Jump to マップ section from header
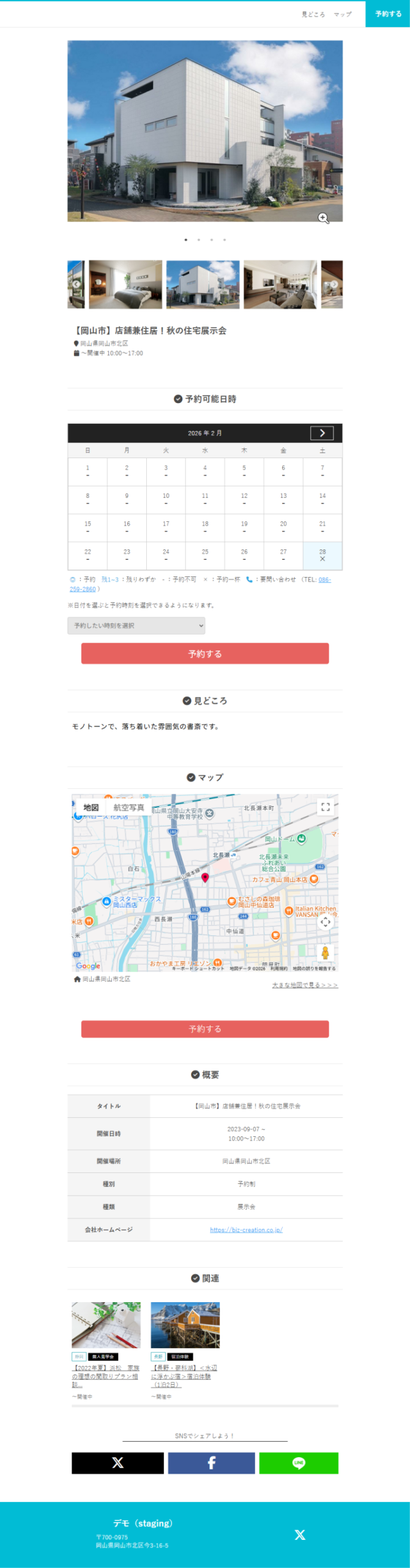Image resolution: width=410 pixels, height=1568 pixels. 343,14
